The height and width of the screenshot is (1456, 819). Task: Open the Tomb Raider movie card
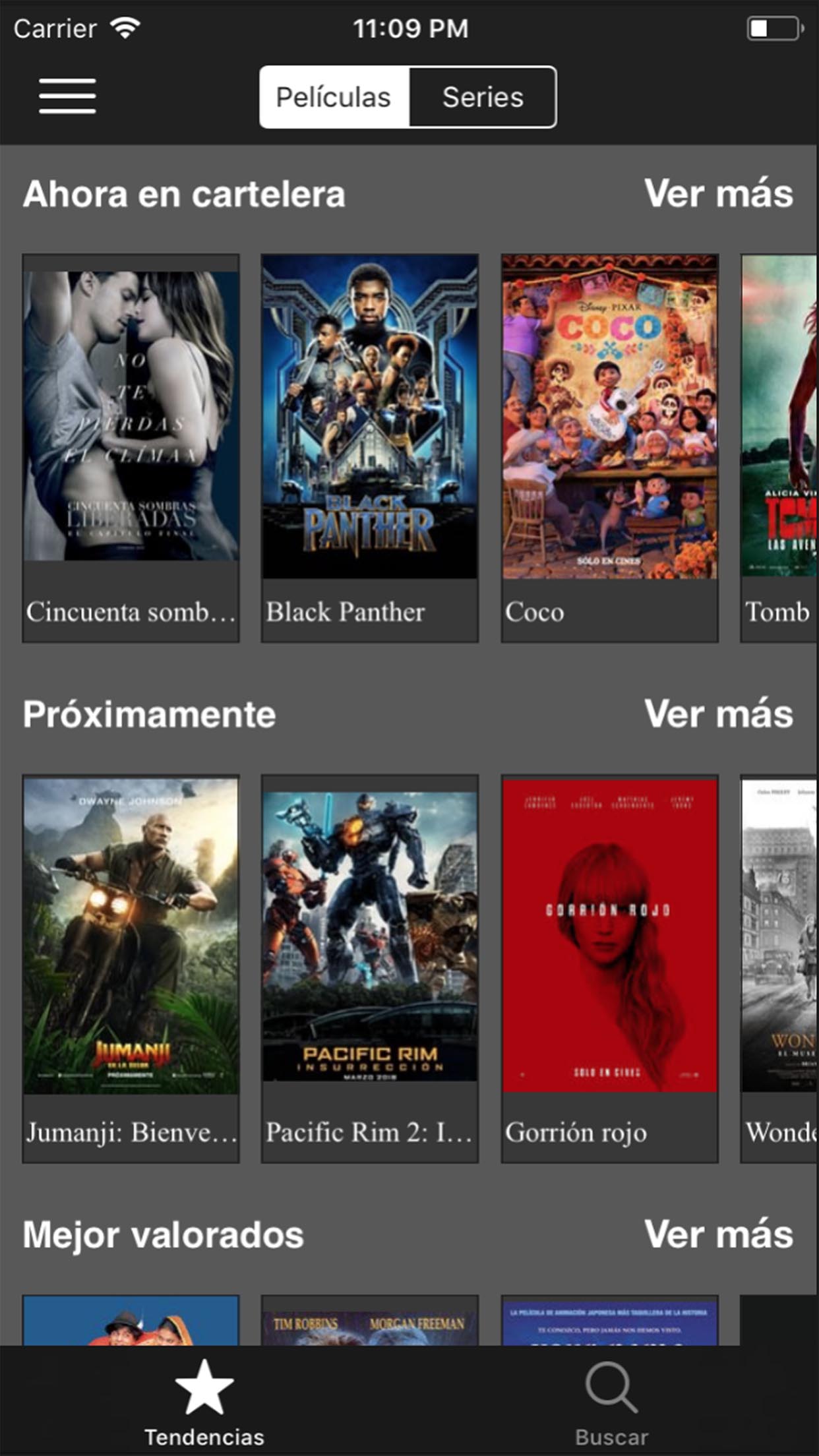tap(779, 448)
